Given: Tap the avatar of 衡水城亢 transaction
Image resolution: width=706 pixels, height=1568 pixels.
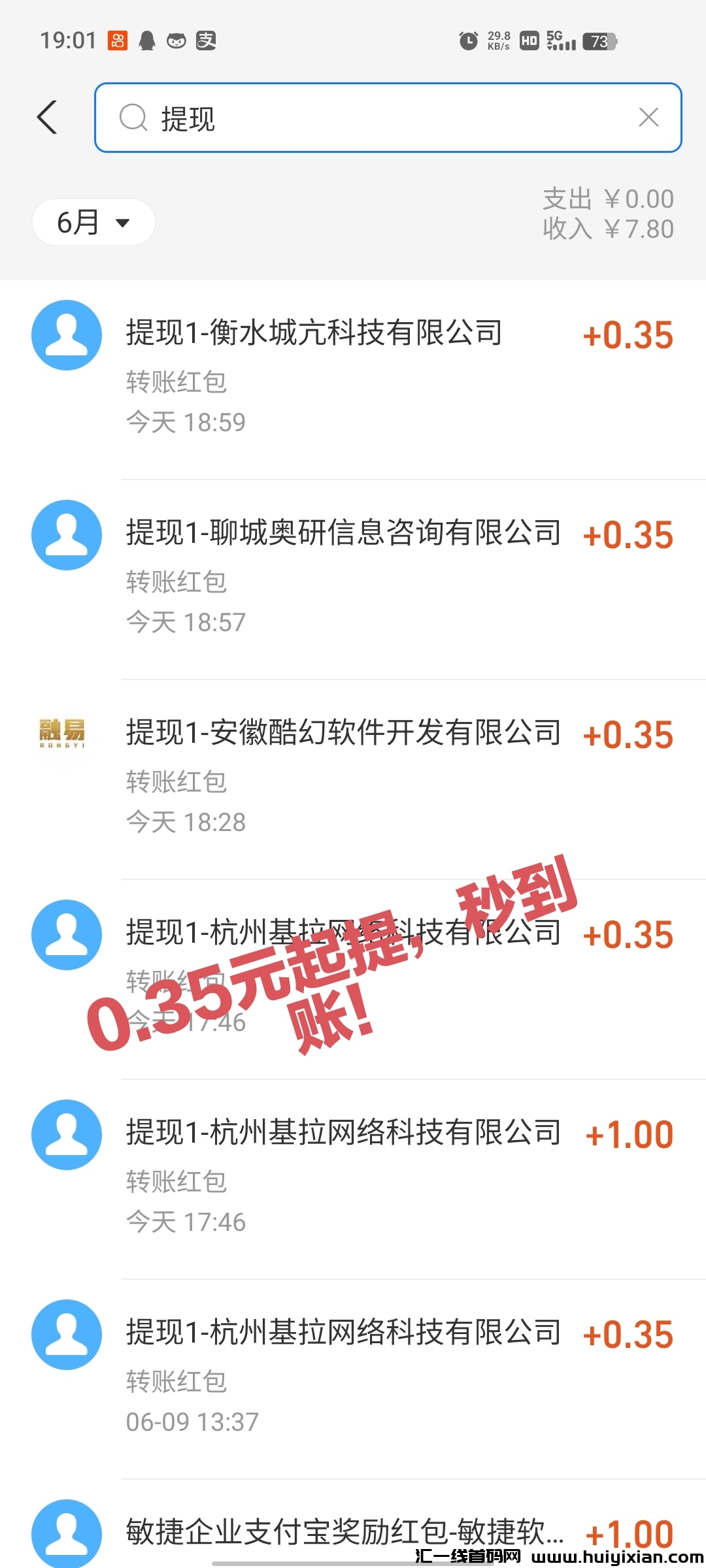Looking at the screenshot, I should pyautogui.click(x=66, y=335).
